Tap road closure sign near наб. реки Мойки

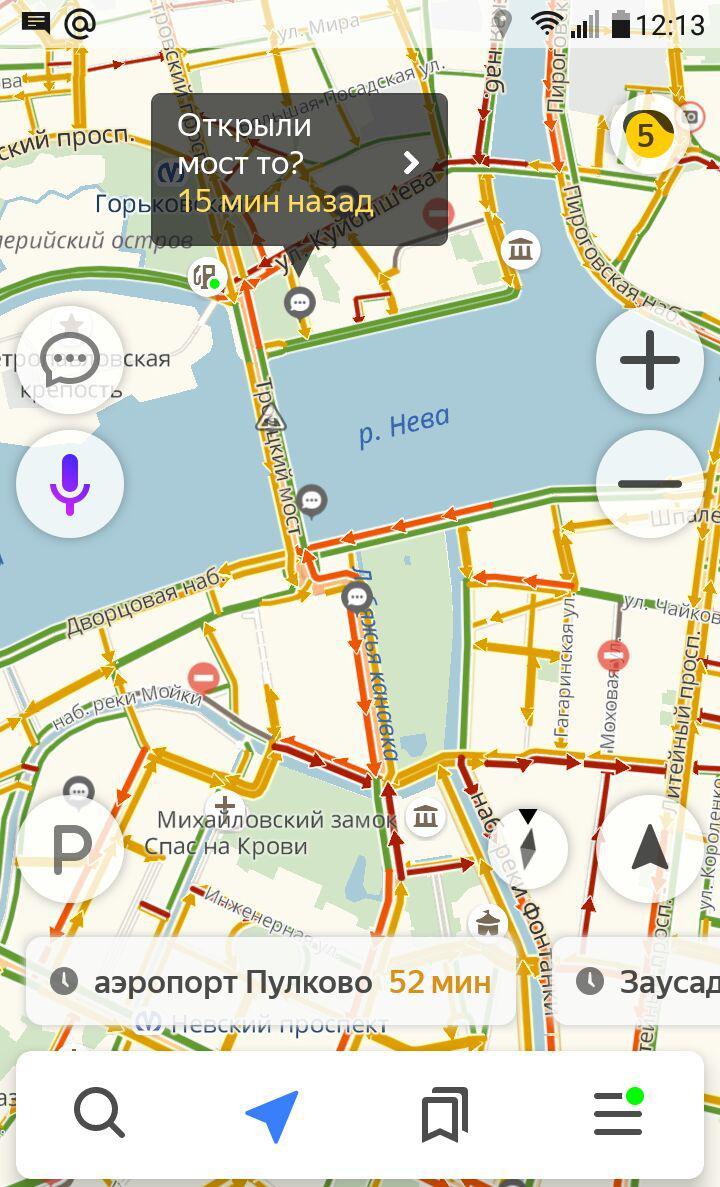[203, 678]
